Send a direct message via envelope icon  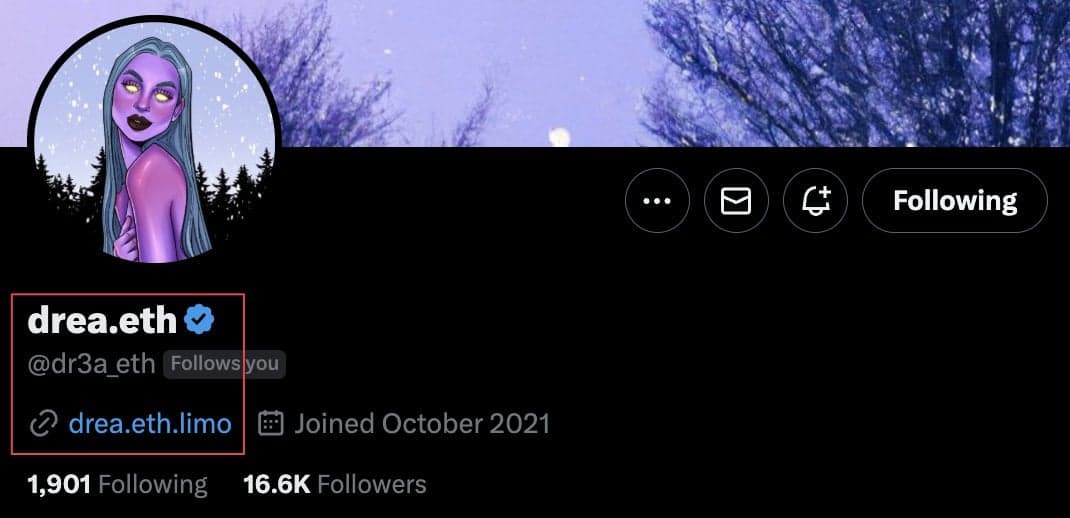pyautogui.click(x=736, y=201)
